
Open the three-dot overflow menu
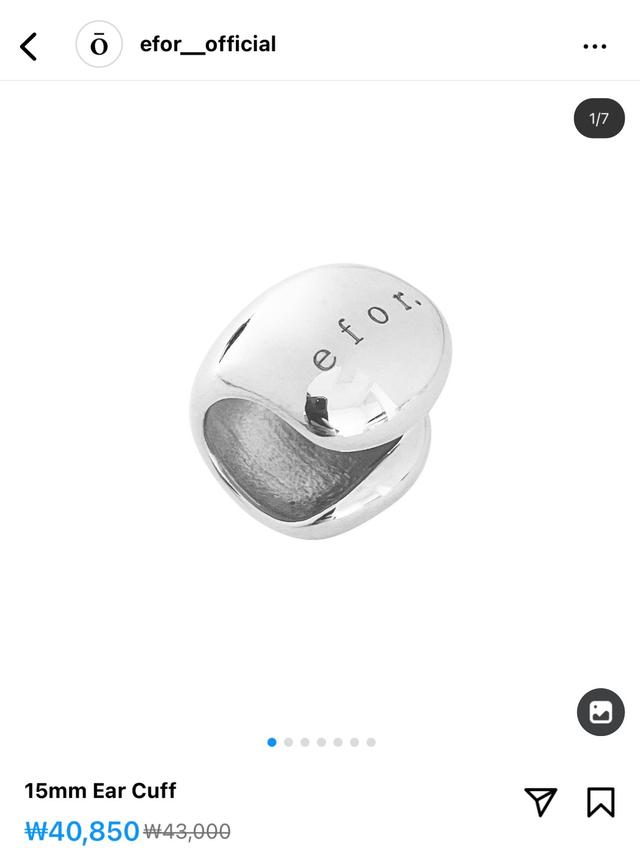[594, 46]
